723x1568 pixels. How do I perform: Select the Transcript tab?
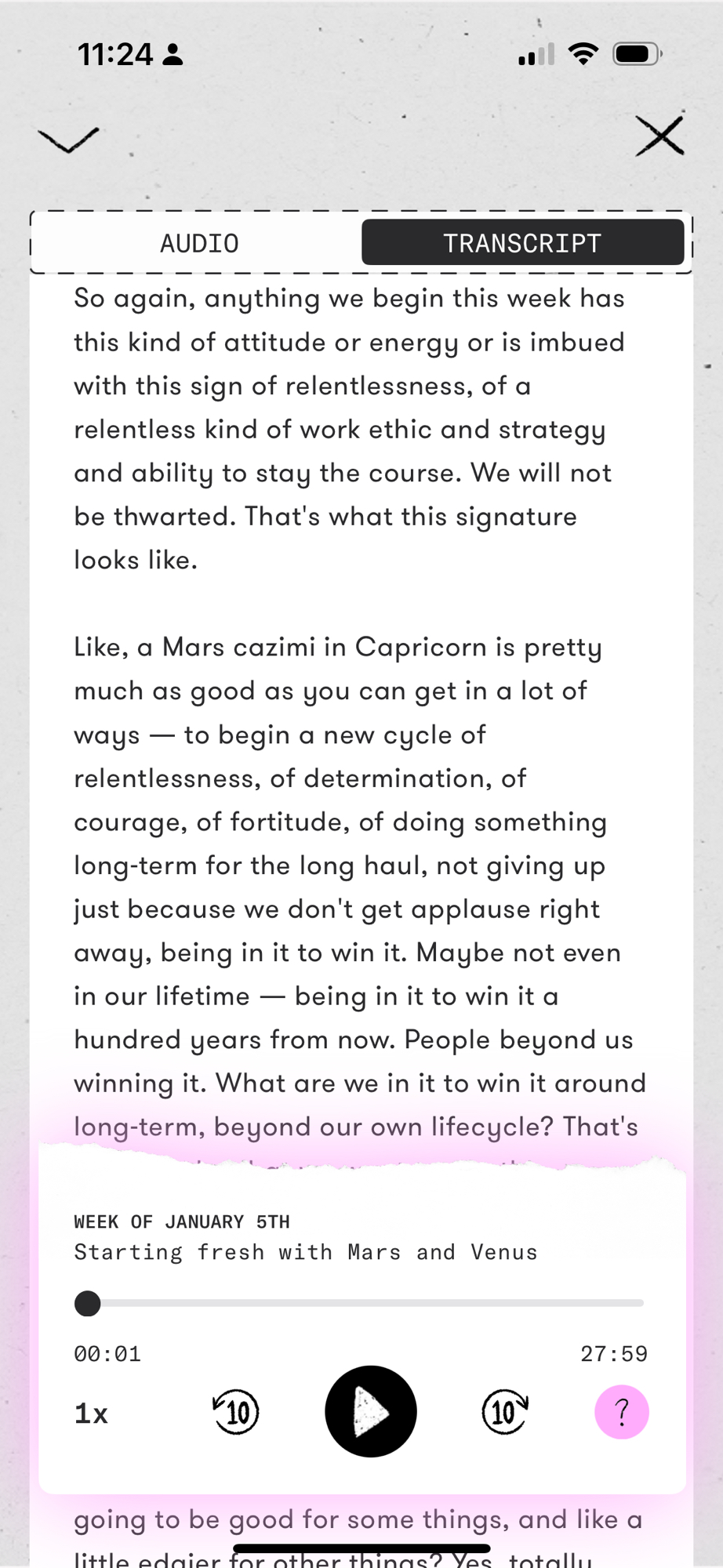tap(522, 243)
